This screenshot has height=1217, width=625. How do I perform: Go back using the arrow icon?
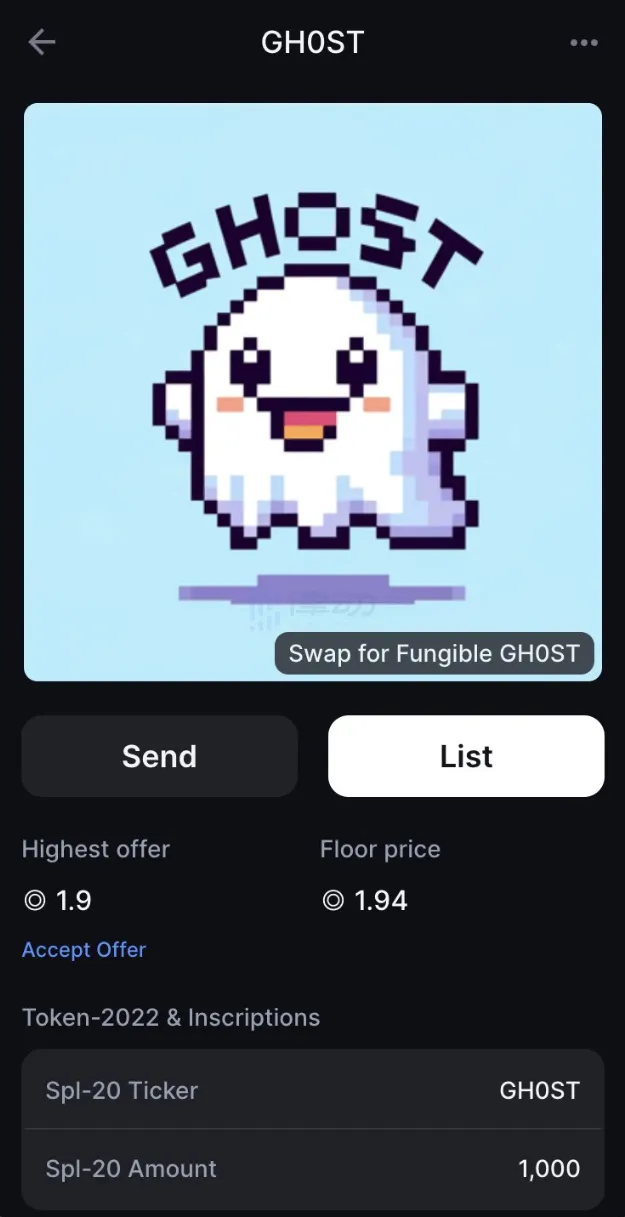42,42
